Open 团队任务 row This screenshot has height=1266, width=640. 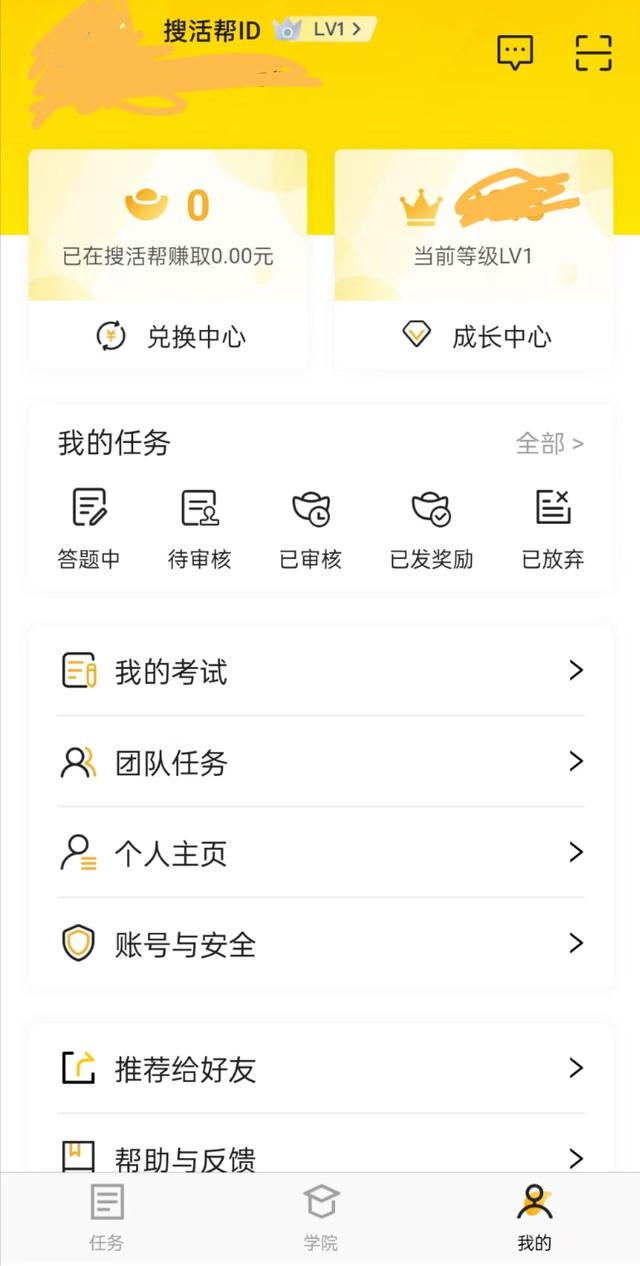click(x=321, y=762)
